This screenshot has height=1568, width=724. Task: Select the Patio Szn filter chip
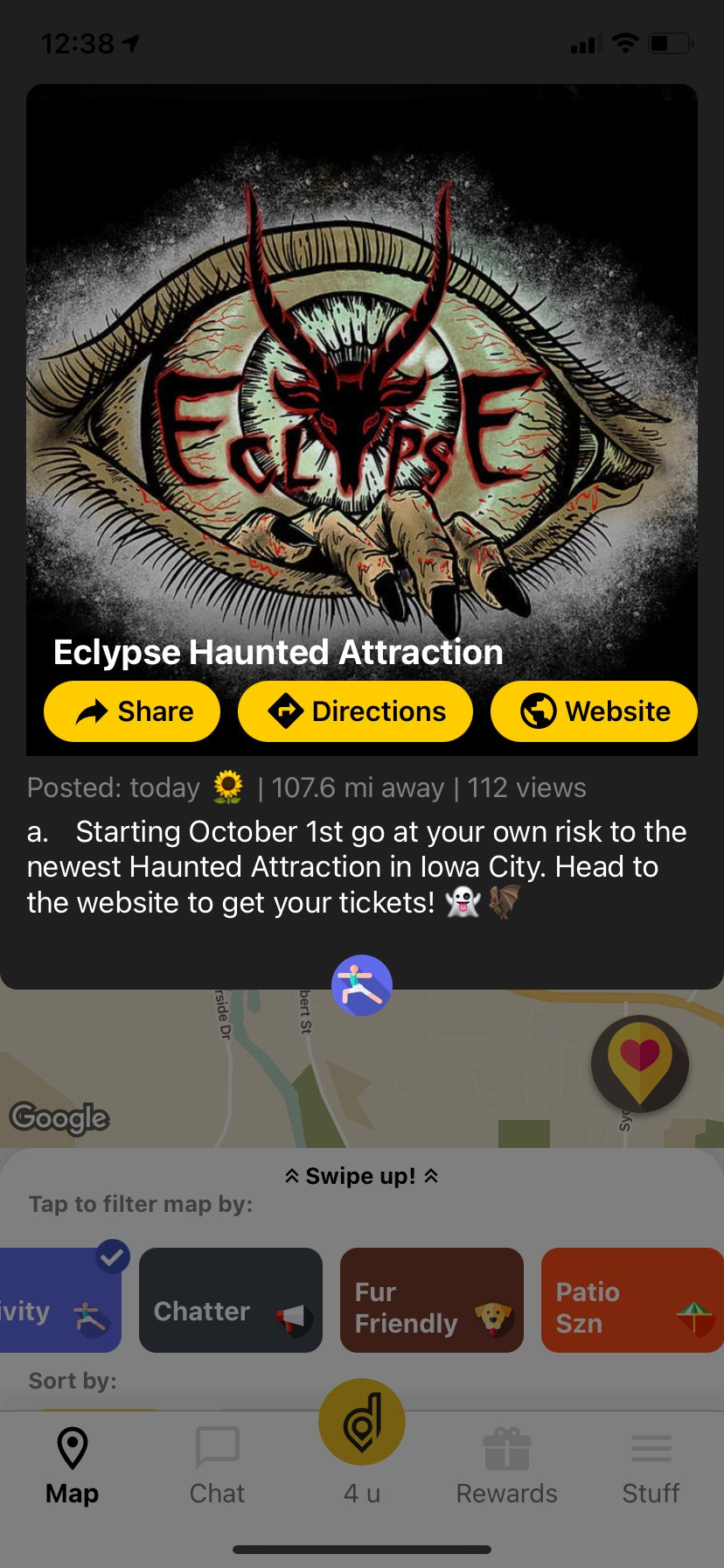point(631,1300)
